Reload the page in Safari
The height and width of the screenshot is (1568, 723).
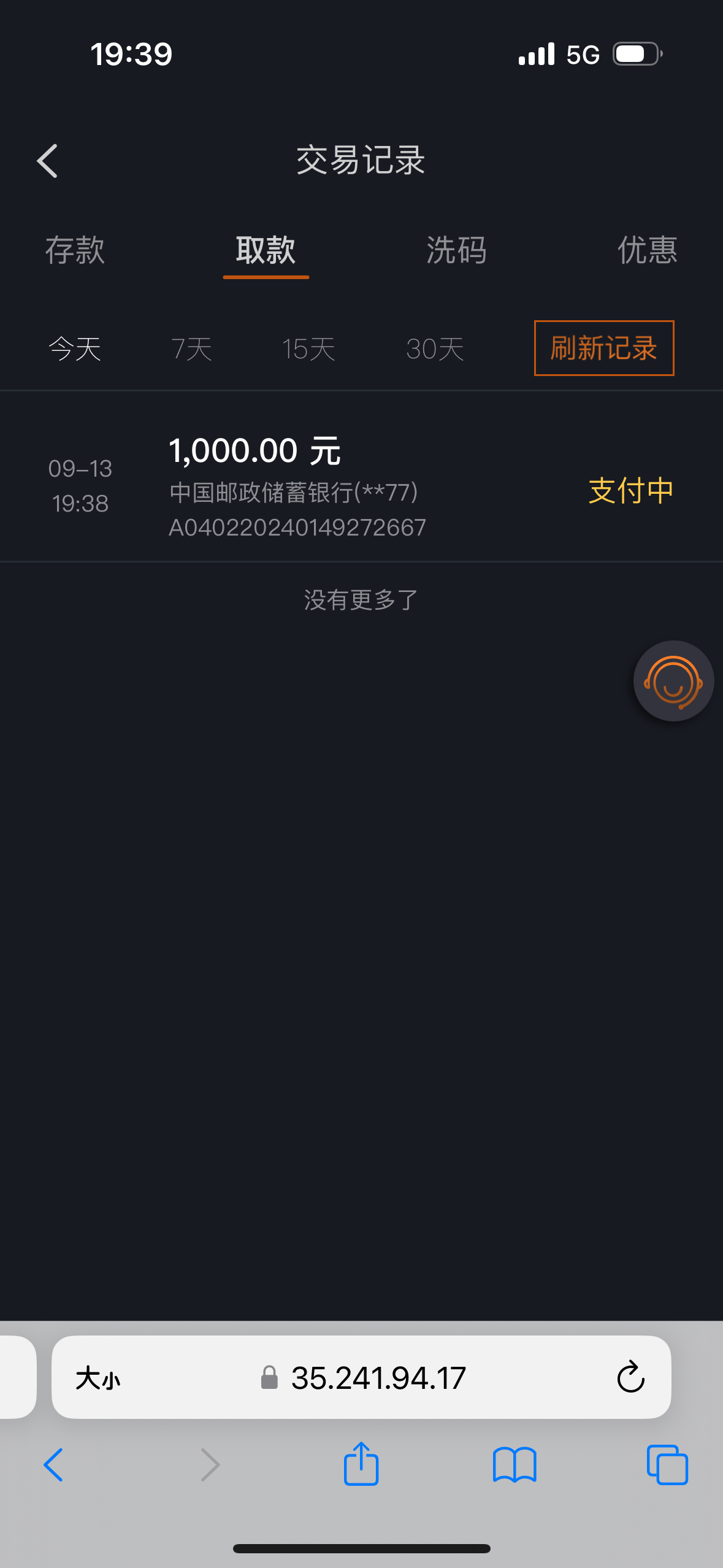click(x=630, y=1377)
